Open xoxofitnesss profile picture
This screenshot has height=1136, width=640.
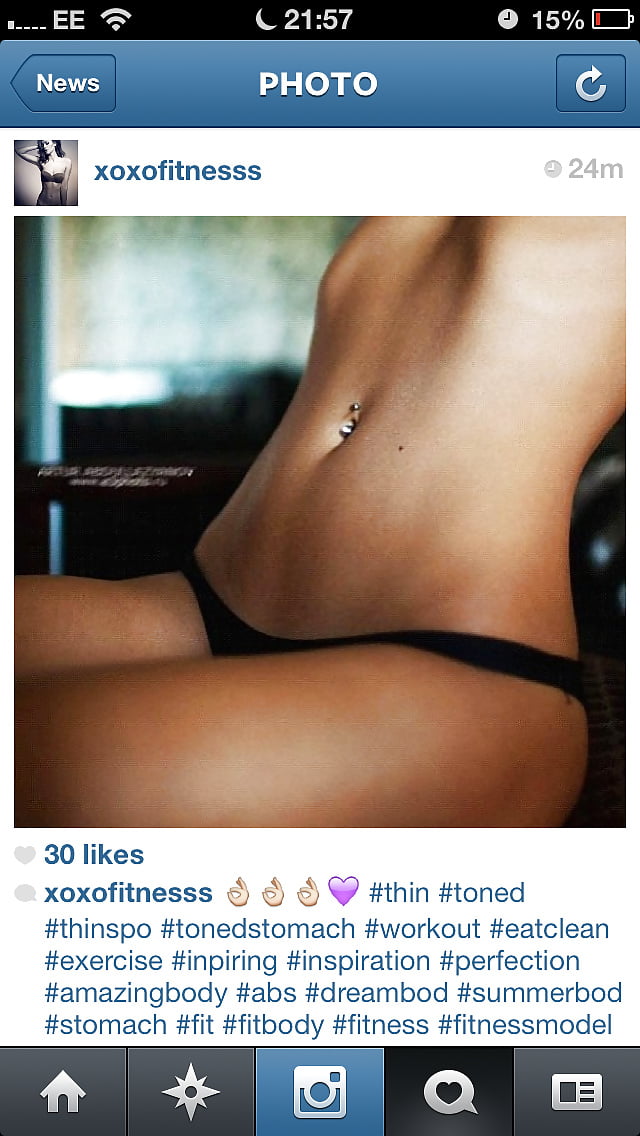(46, 172)
